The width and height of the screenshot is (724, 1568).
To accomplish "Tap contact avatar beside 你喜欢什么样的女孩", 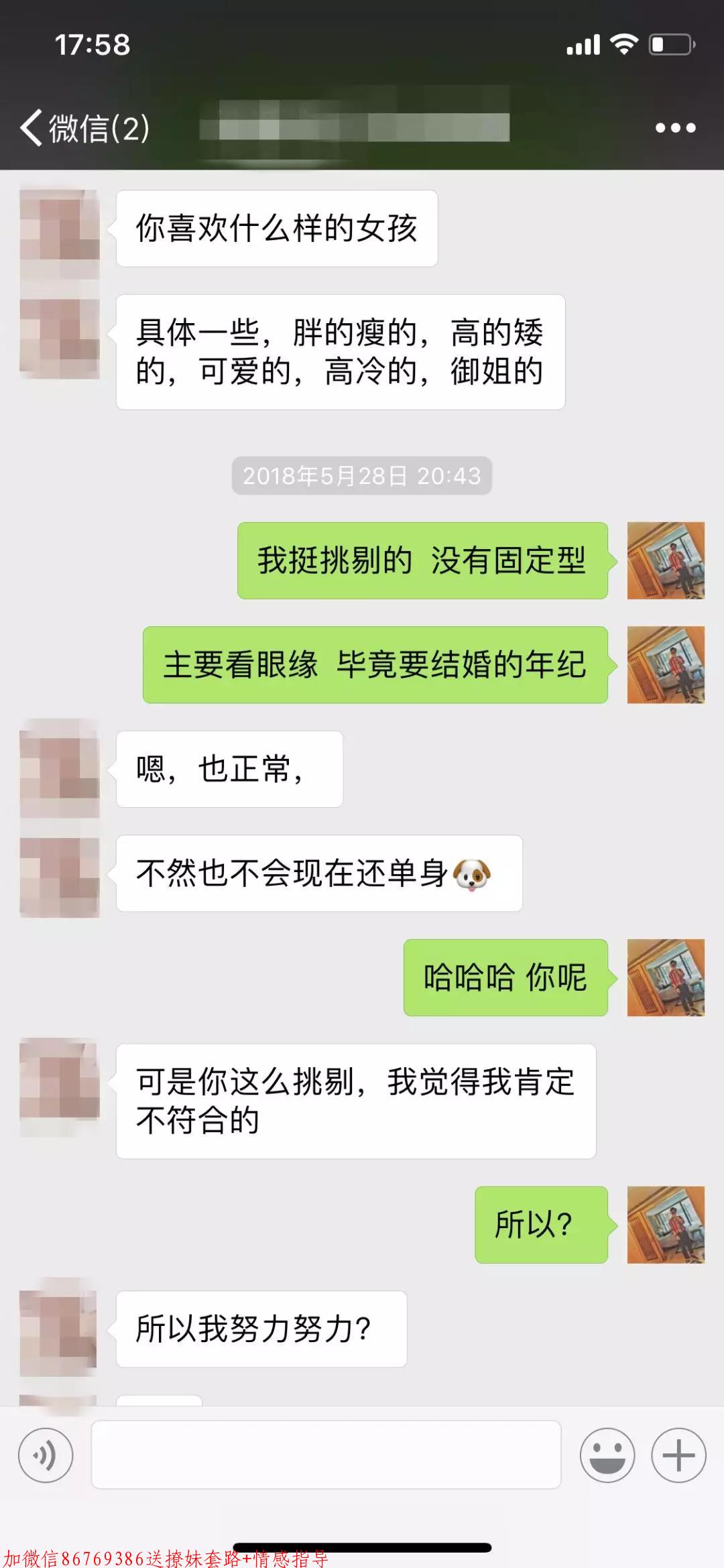I will tap(60, 228).
